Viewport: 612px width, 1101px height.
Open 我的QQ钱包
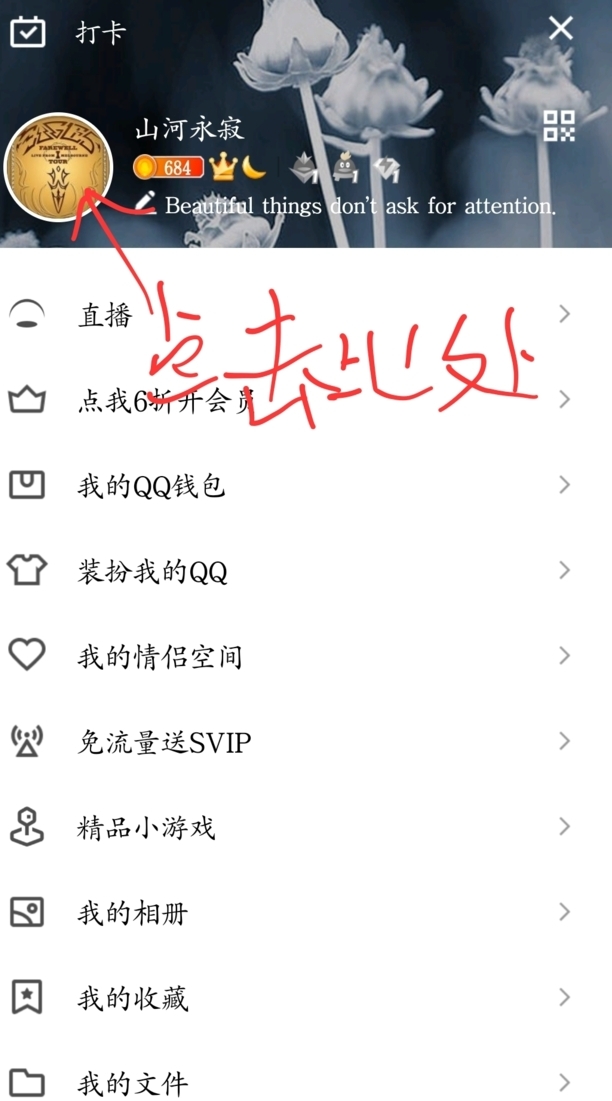(x=290, y=486)
